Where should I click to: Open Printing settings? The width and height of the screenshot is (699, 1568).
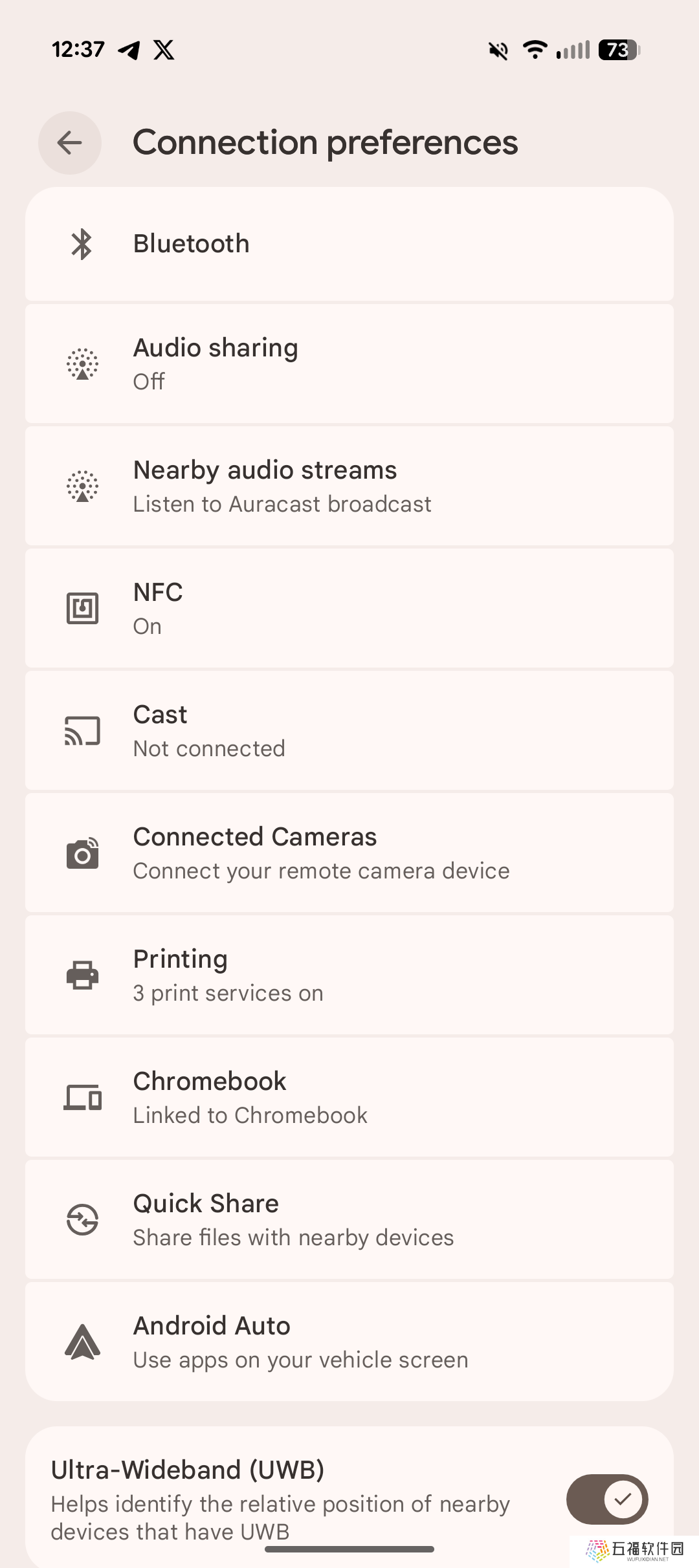349,975
